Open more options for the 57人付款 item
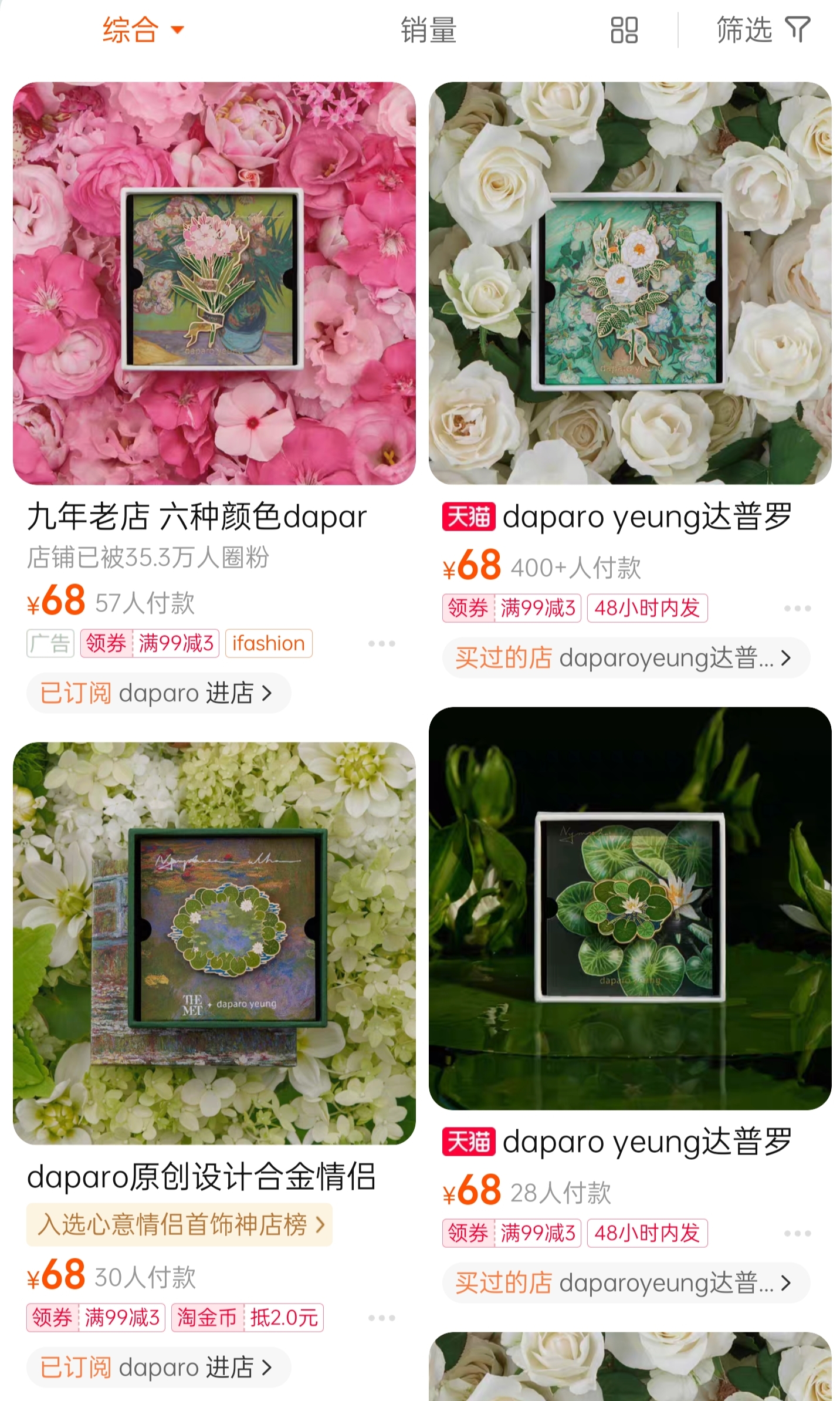840x1401 pixels. coord(381,644)
